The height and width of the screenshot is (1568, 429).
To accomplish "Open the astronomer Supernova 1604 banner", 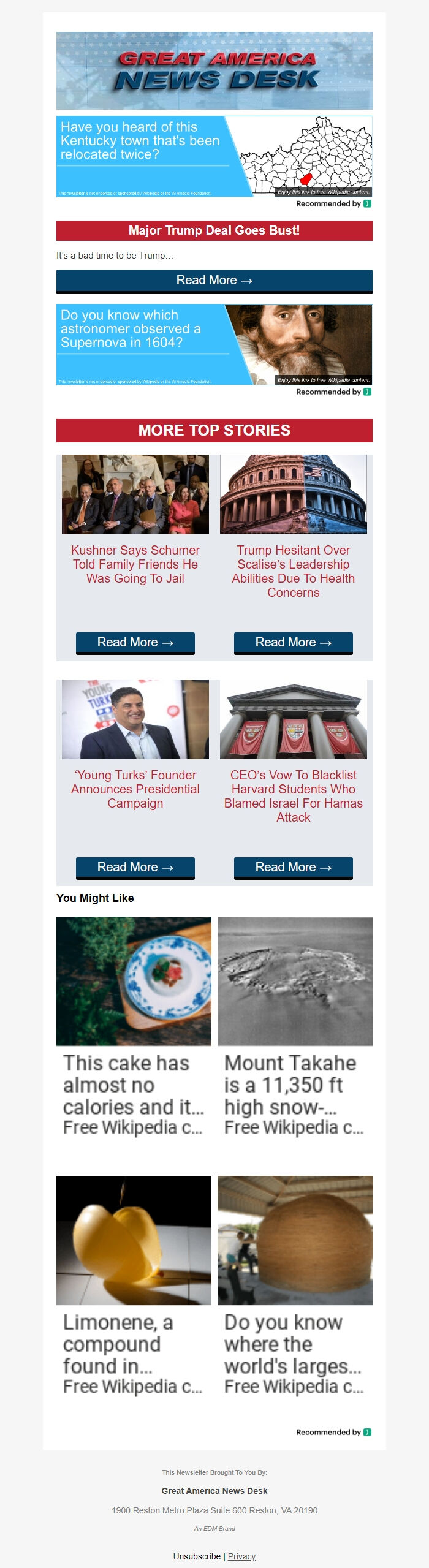I will 214,344.
